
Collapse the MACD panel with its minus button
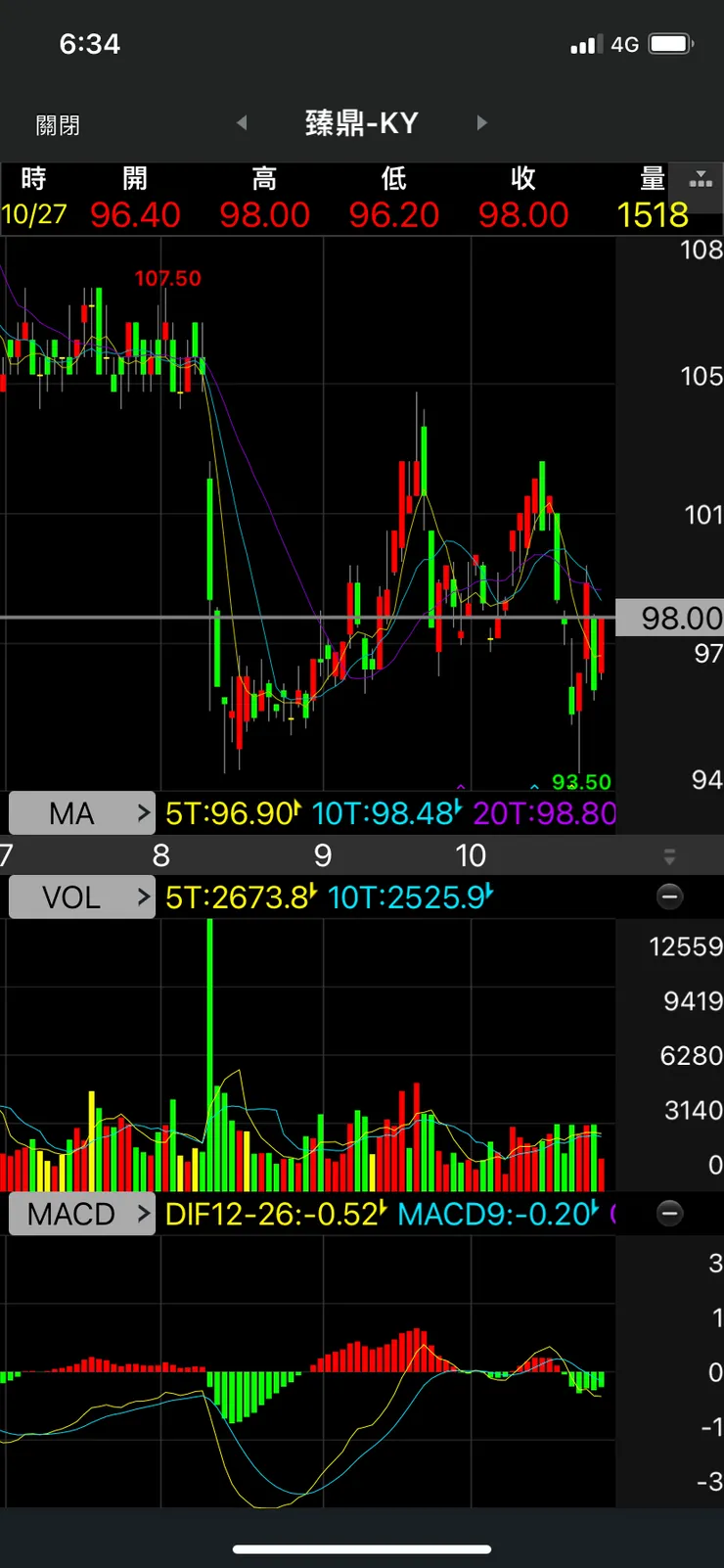tap(670, 1214)
